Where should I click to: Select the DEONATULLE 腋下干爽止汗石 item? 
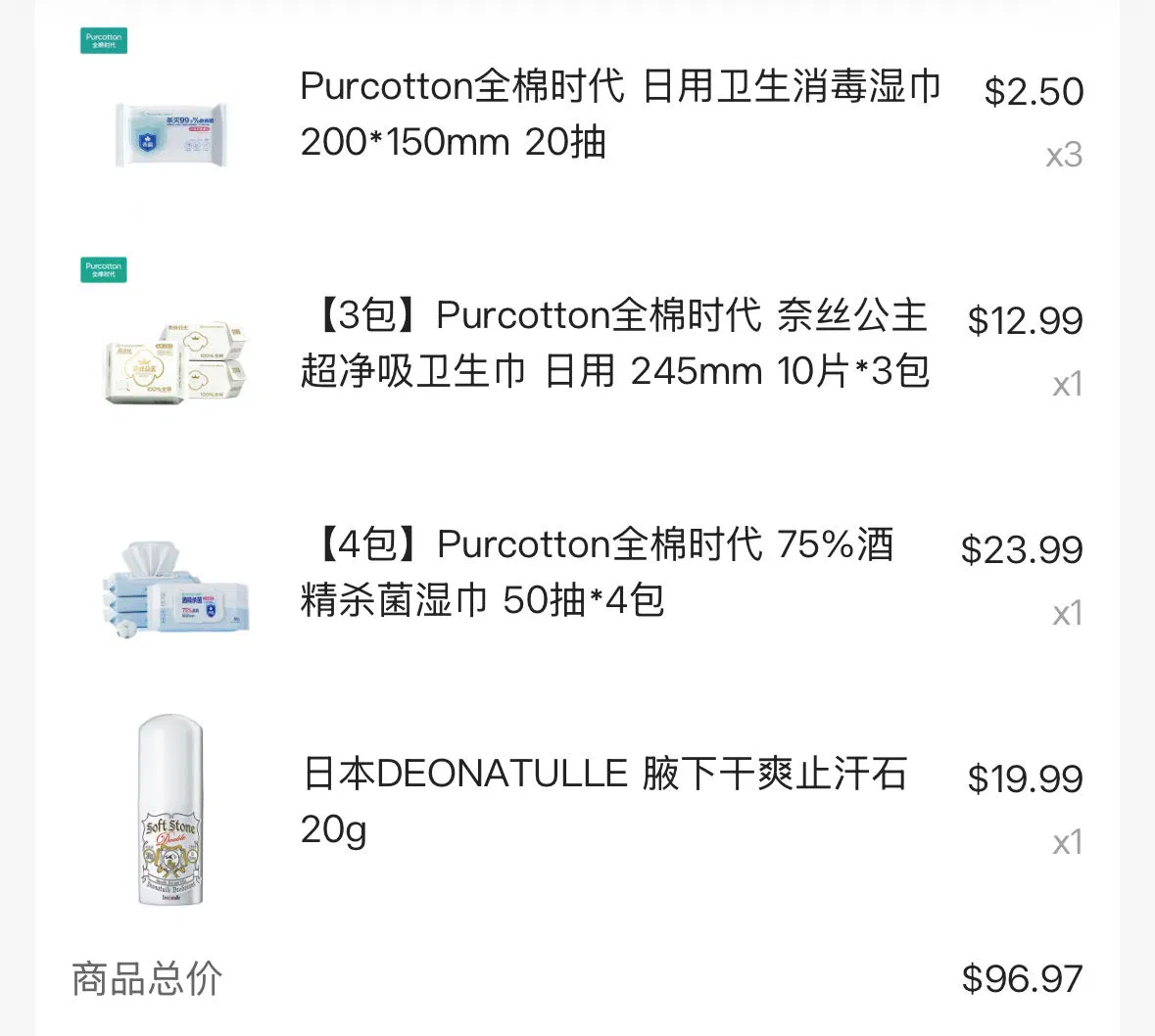(x=602, y=800)
